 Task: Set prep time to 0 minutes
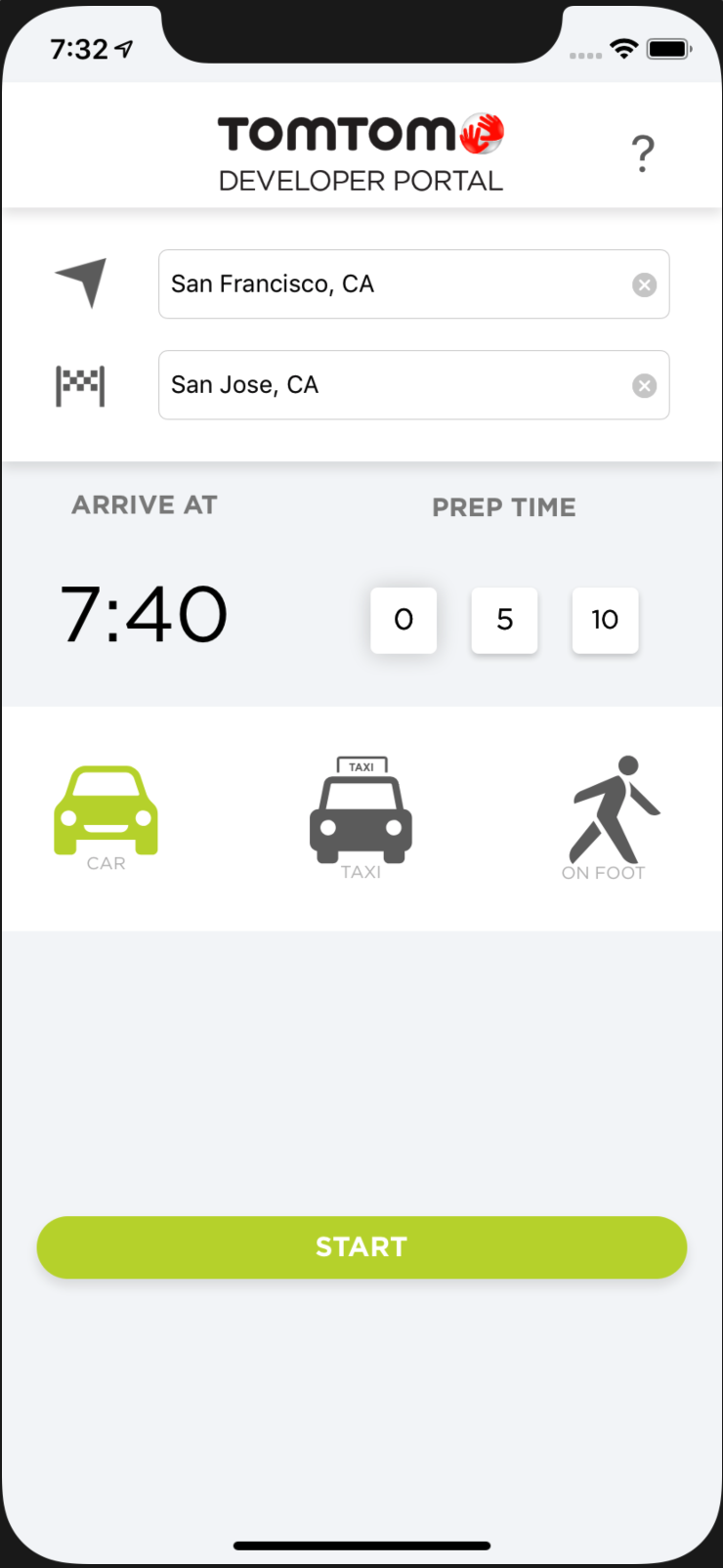(x=404, y=620)
